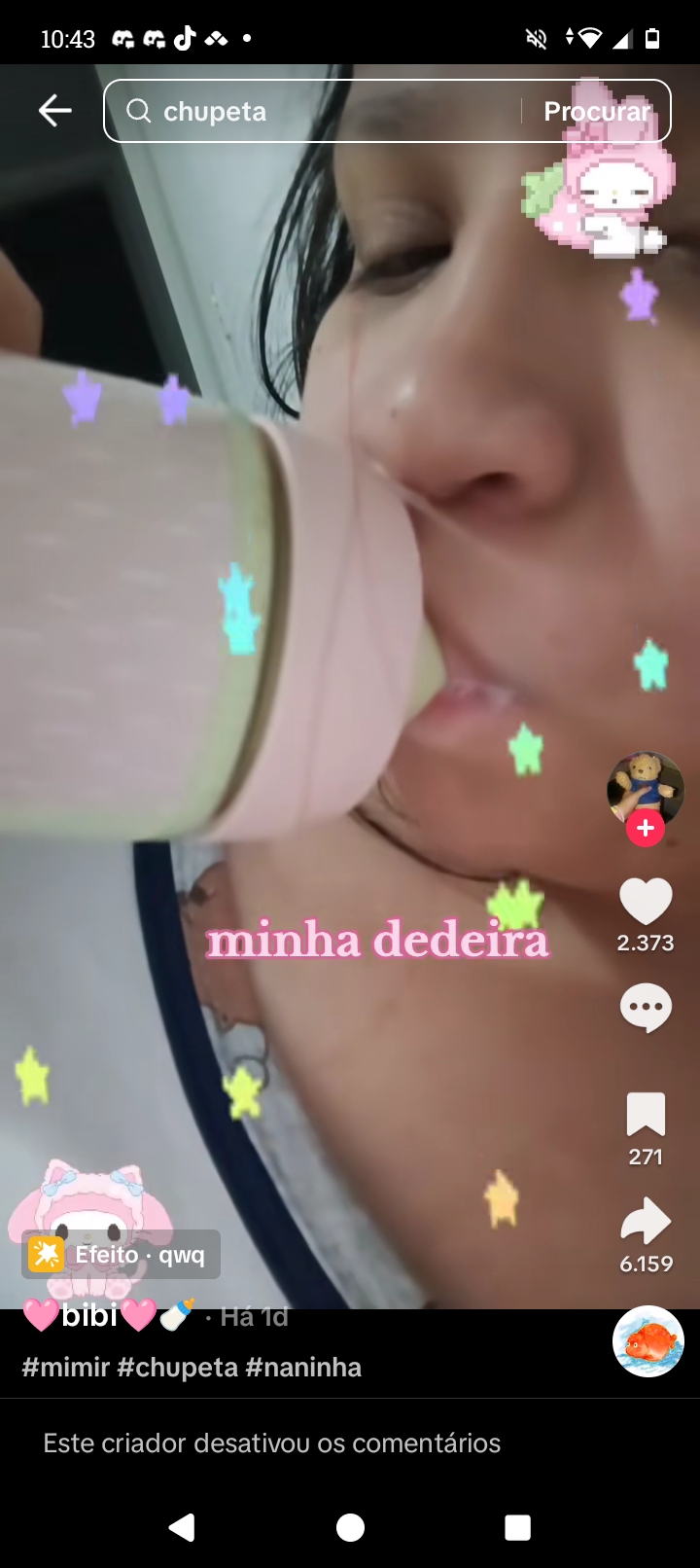
Task: Save the video with the bookmark icon
Action: pos(646,1115)
